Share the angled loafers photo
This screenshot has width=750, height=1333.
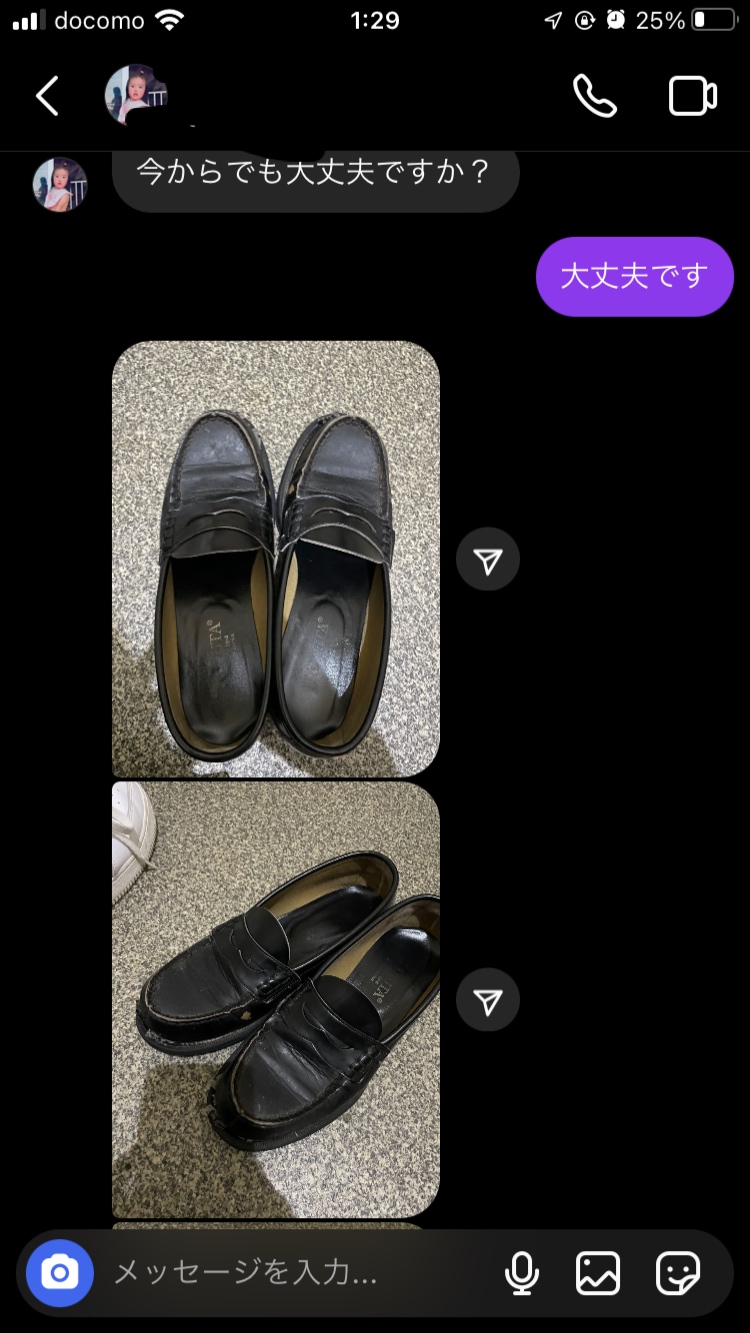[488, 1002]
